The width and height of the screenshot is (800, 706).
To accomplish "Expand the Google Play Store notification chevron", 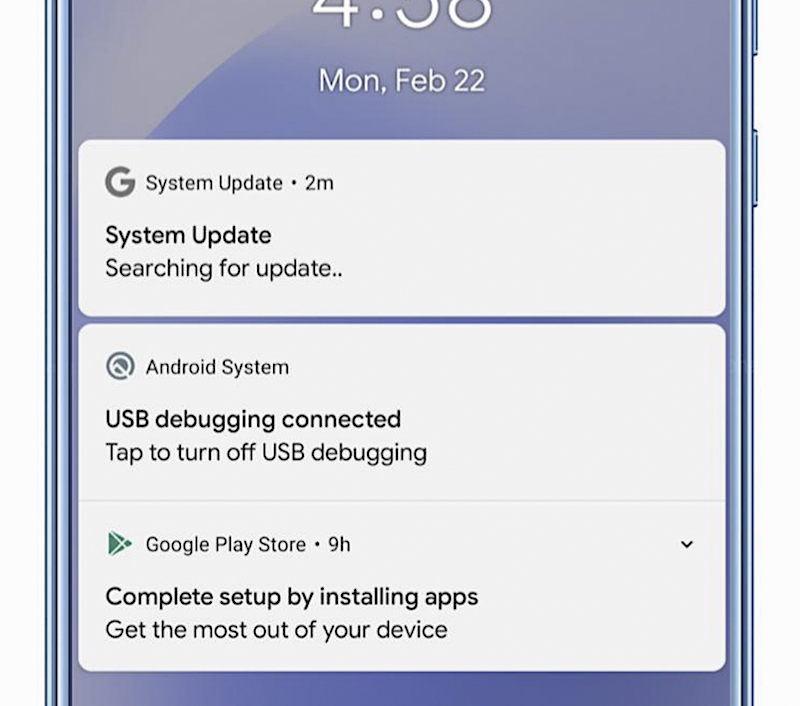I will click(x=687, y=545).
